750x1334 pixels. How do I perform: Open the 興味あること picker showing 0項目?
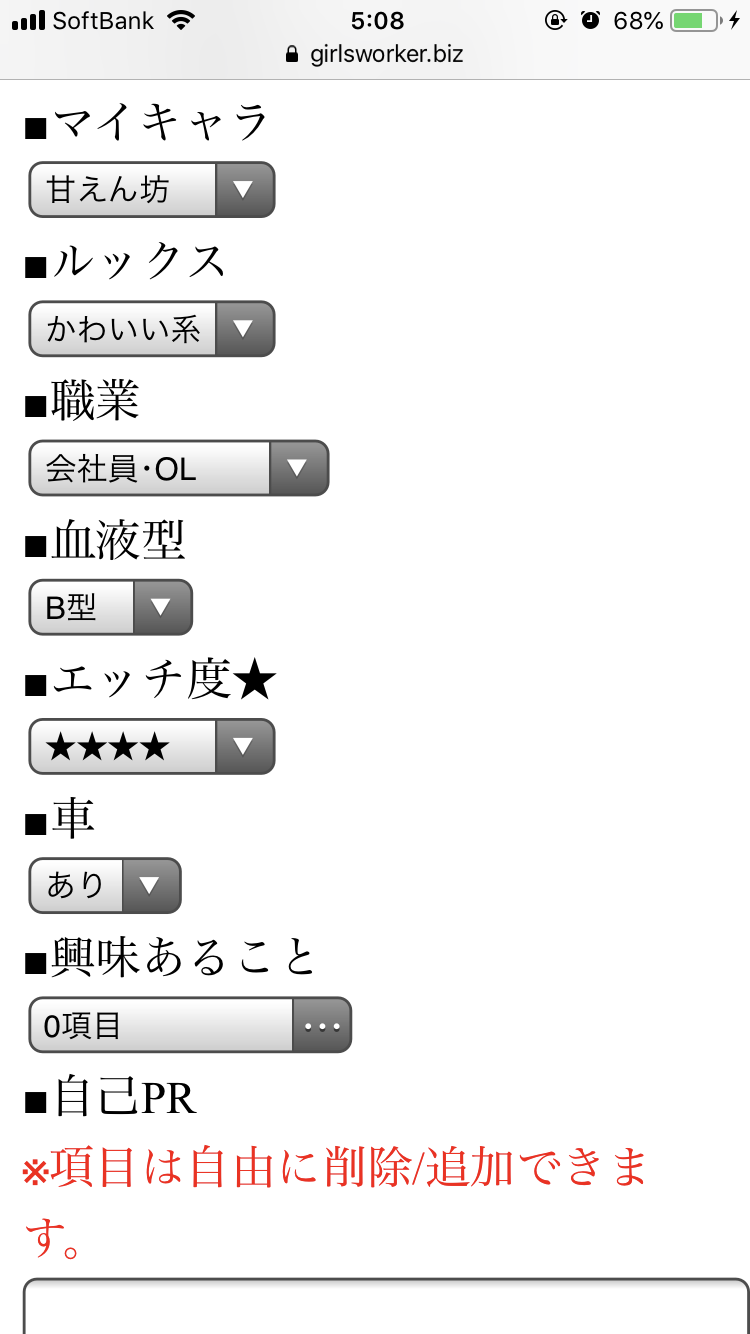click(x=190, y=1025)
